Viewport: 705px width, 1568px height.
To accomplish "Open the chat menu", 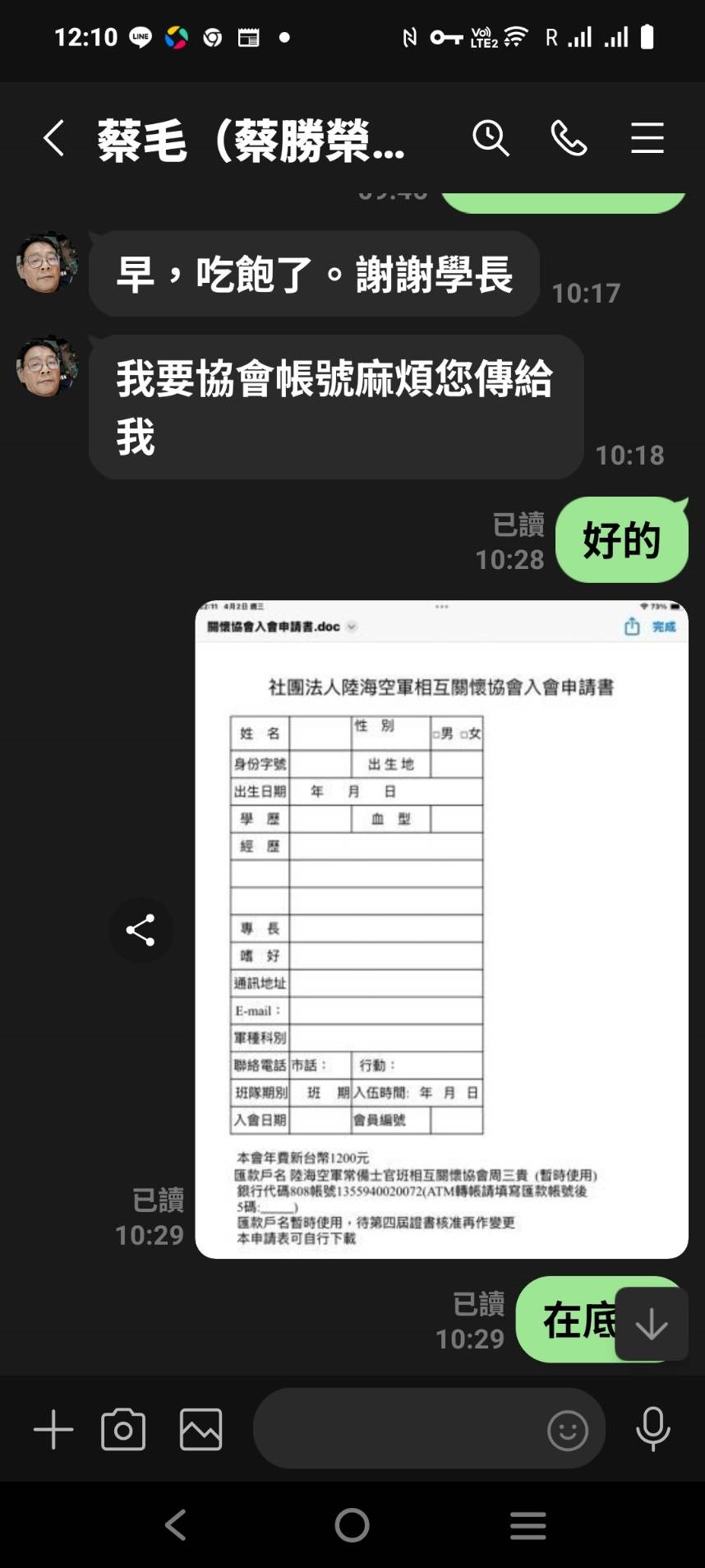I will (x=647, y=138).
